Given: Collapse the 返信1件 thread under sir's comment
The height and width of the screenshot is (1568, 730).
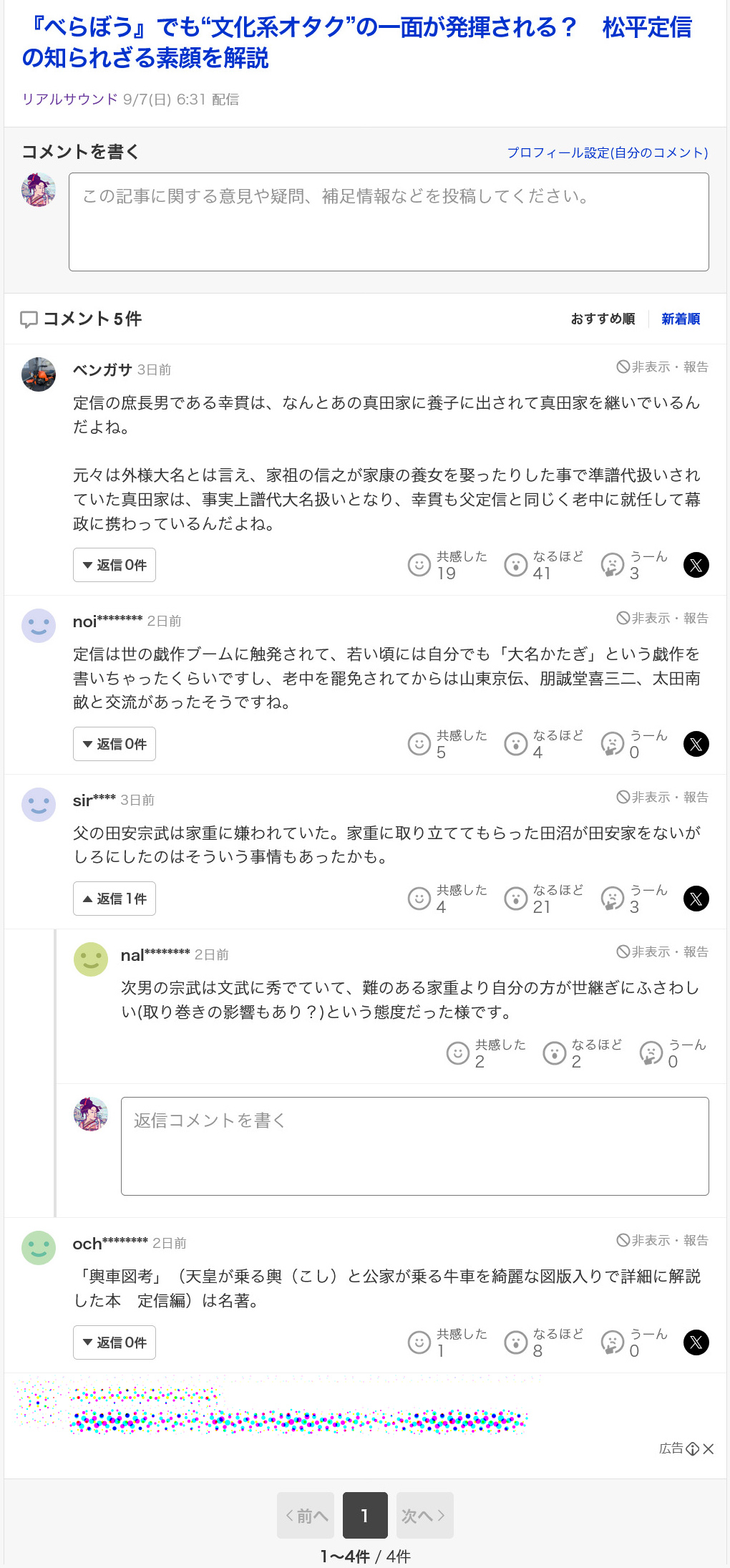Looking at the screenshot, I should 115,899.
